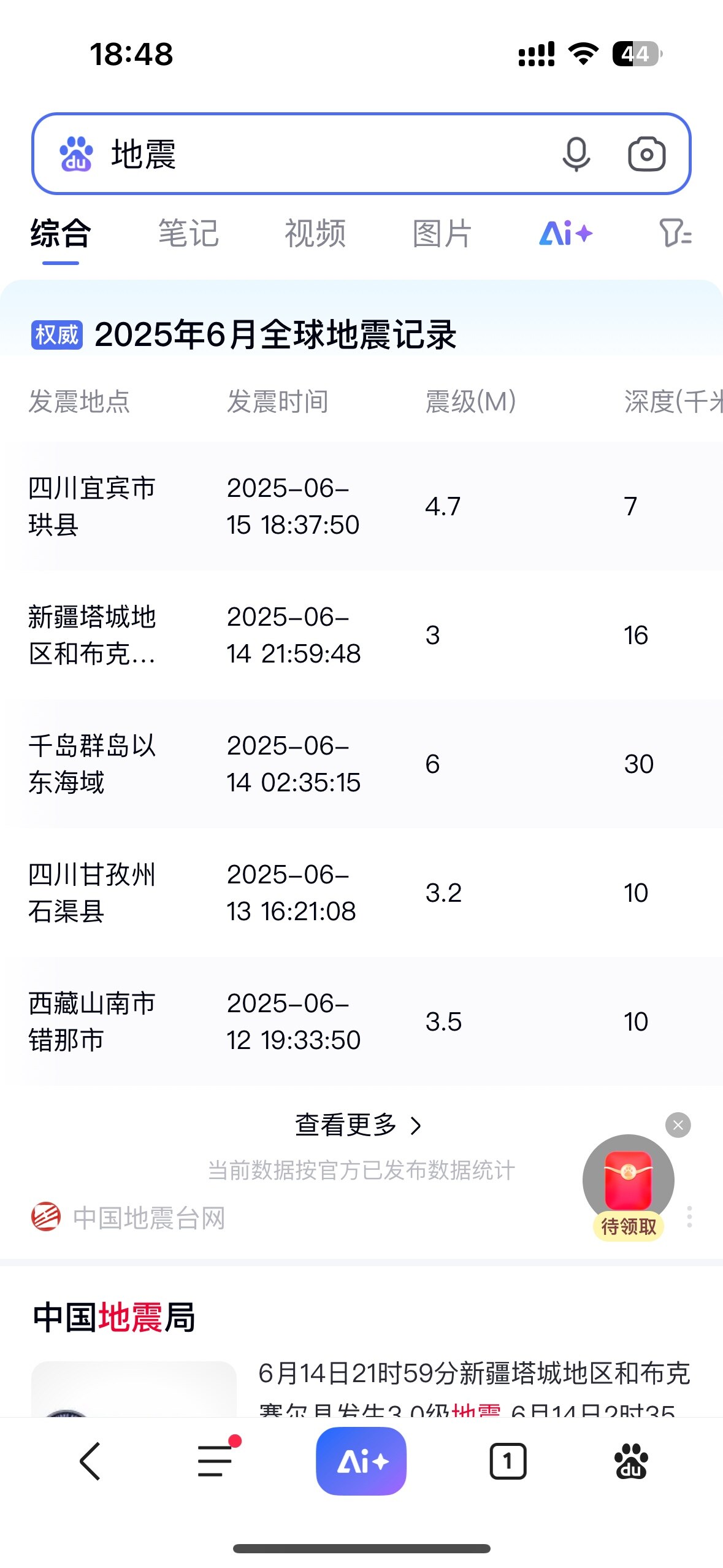
Task: Switch to the 图片 tab
Action: tap(442, 234)
